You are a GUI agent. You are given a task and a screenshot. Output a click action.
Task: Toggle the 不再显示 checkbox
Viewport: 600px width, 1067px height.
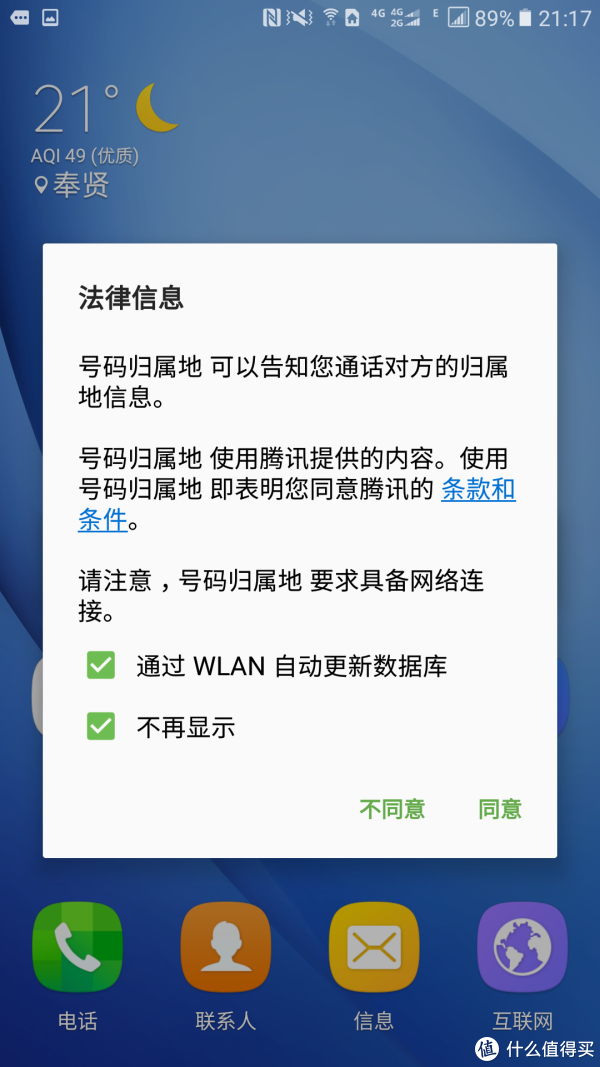[101, 726]
